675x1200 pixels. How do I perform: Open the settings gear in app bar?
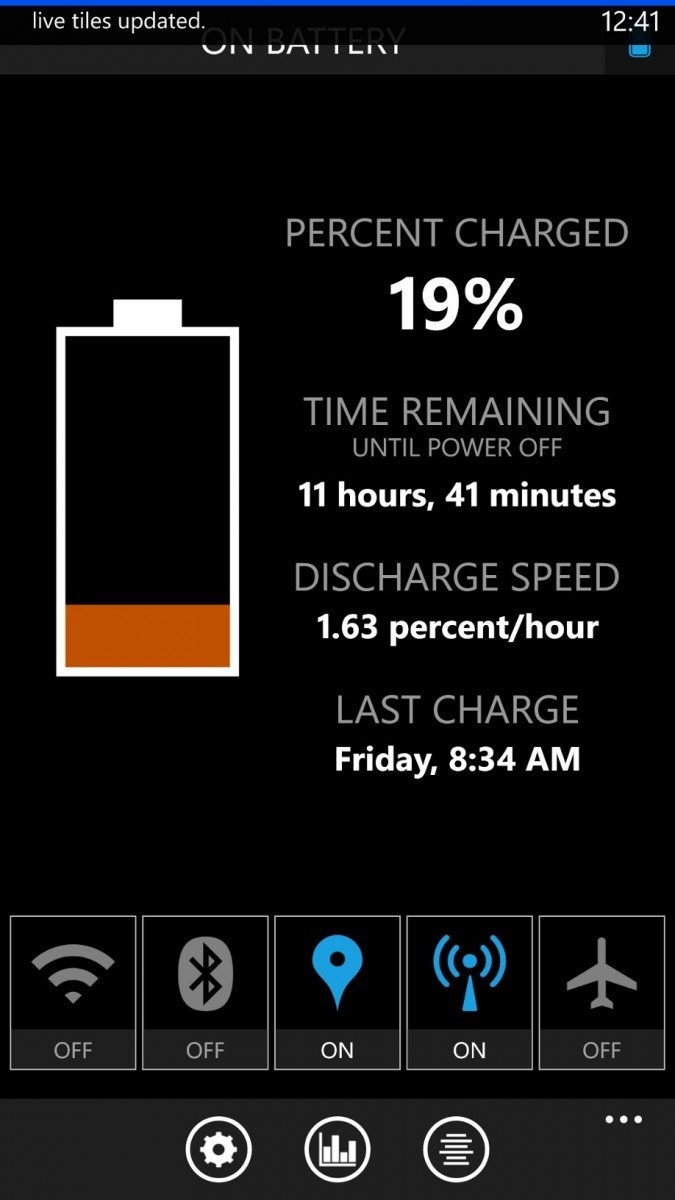(x=218, y=1150)
